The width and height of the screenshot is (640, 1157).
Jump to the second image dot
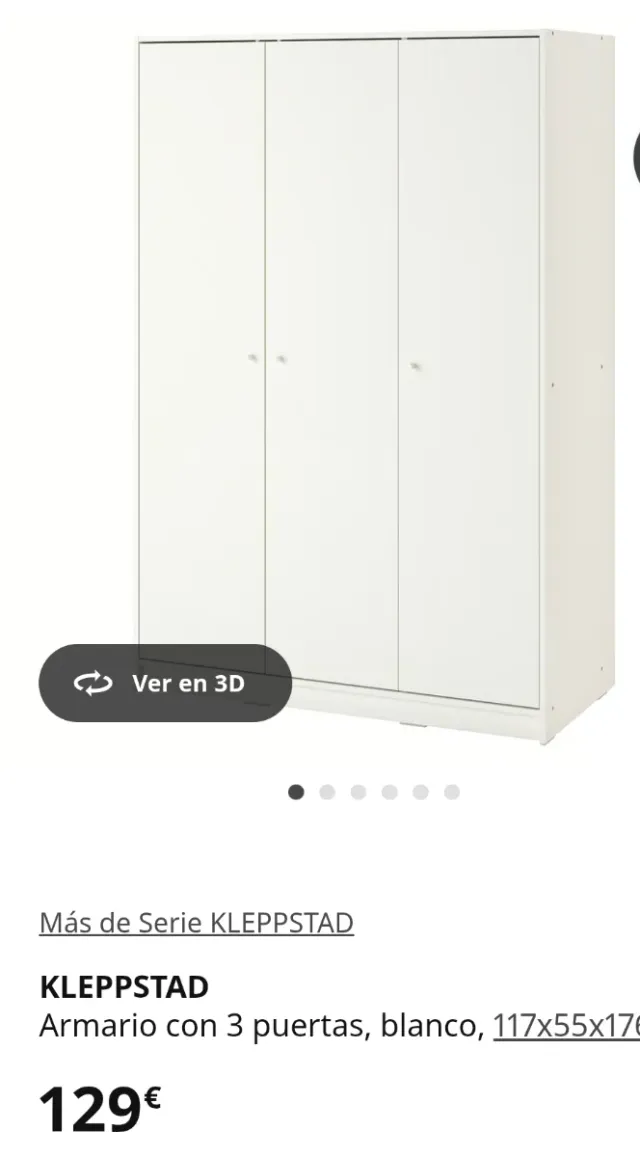coord(327,792)
